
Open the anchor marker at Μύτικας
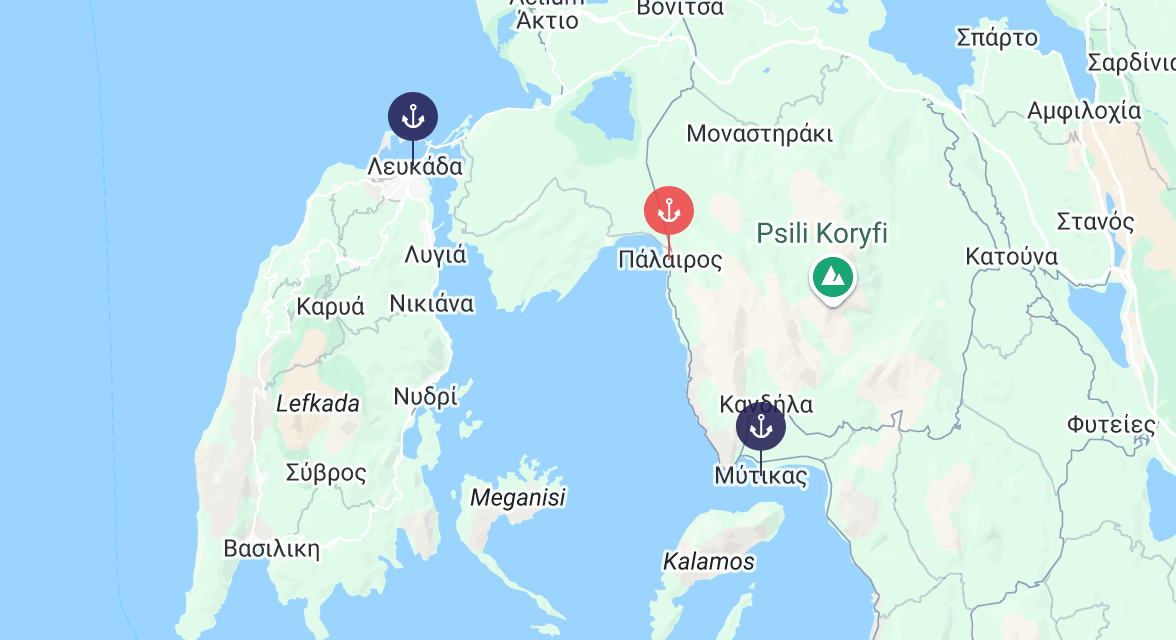[x=760, y=426]
